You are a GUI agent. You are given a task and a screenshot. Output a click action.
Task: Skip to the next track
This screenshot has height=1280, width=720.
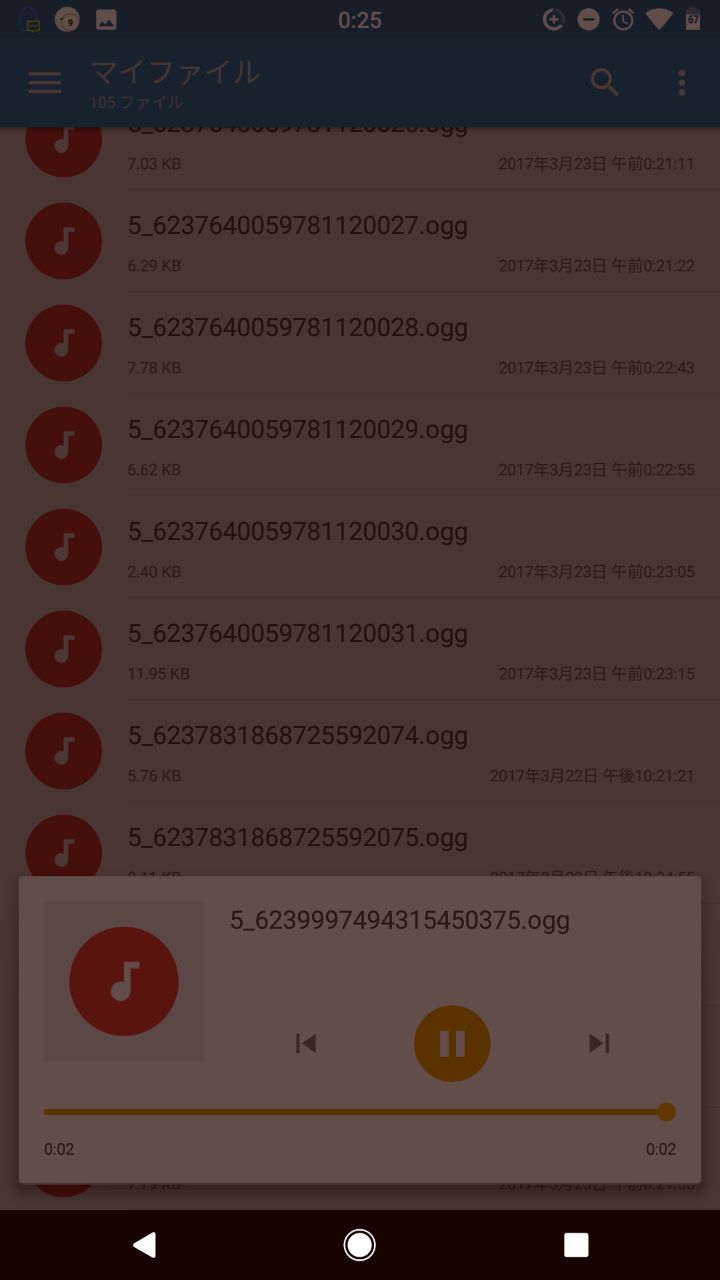point(599,1044)
